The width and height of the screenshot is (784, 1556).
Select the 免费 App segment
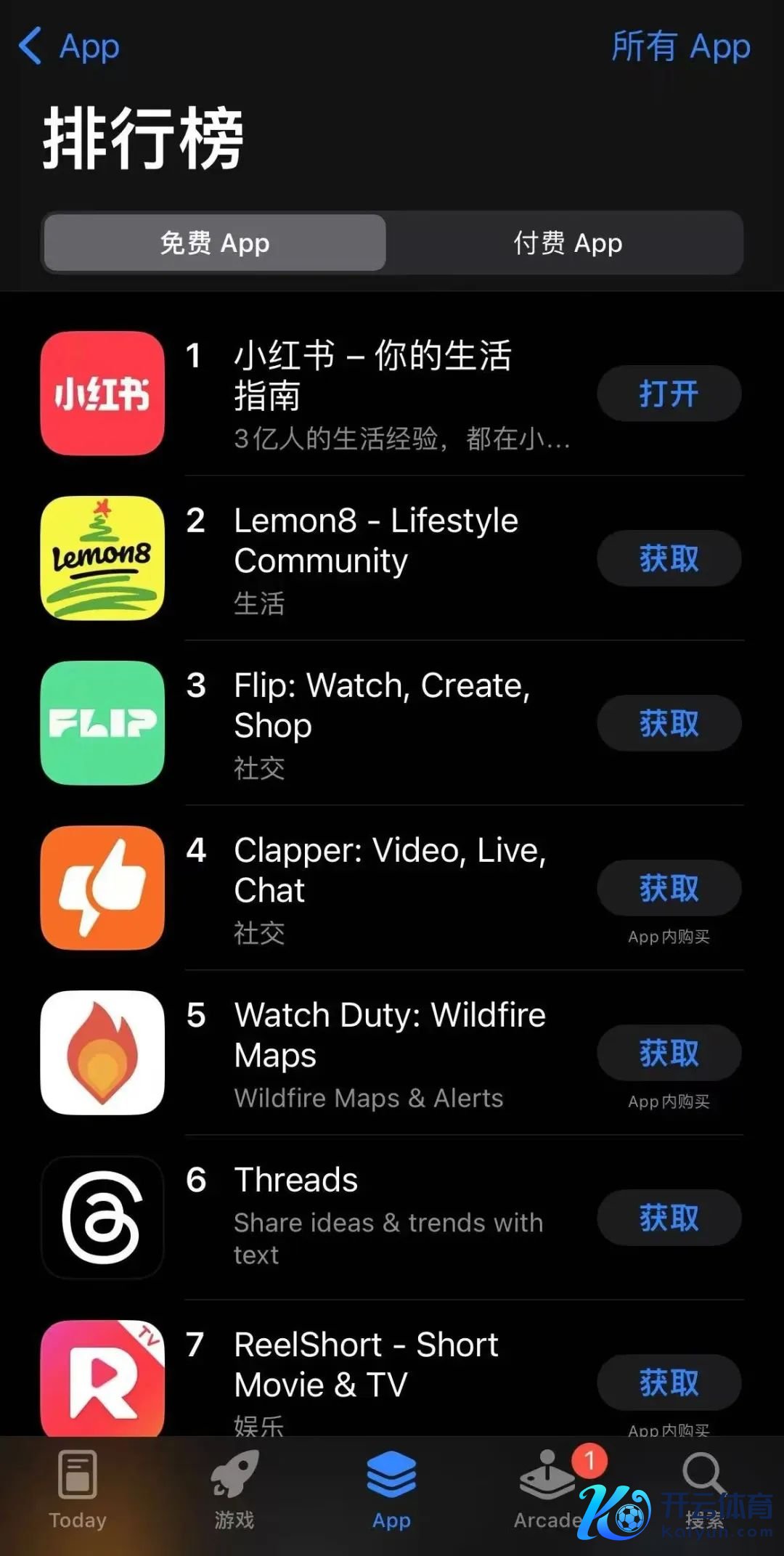coord(215,243)
